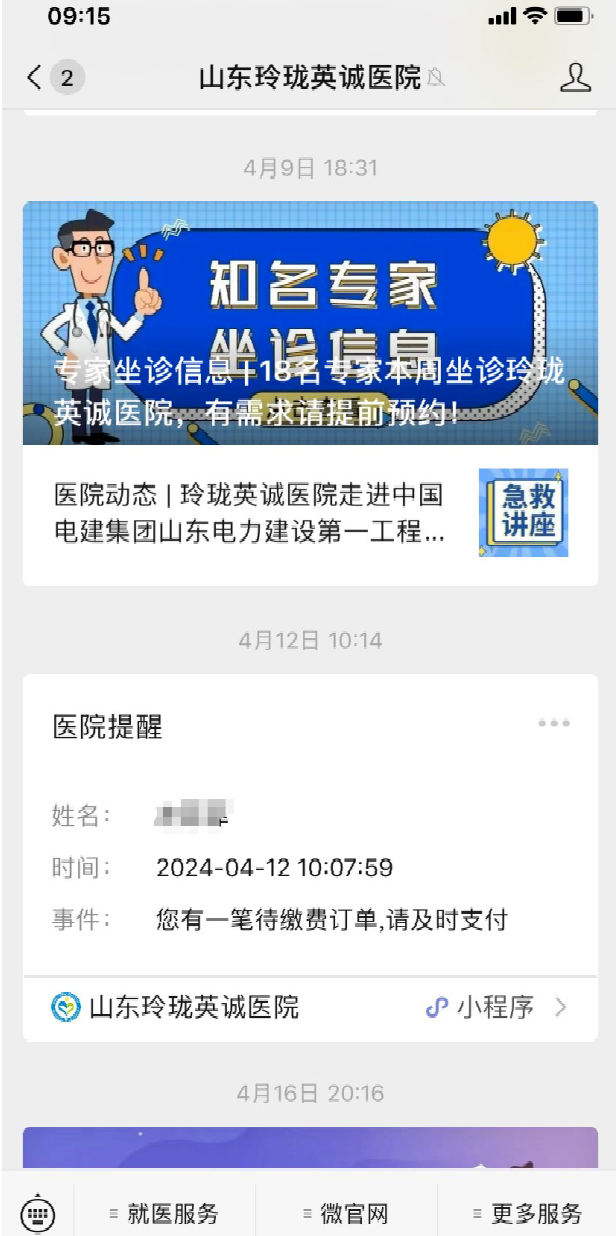The width and height of the screenshot is (616, 1236).
Task: Open the account profile icon
Action: [575, 78]
